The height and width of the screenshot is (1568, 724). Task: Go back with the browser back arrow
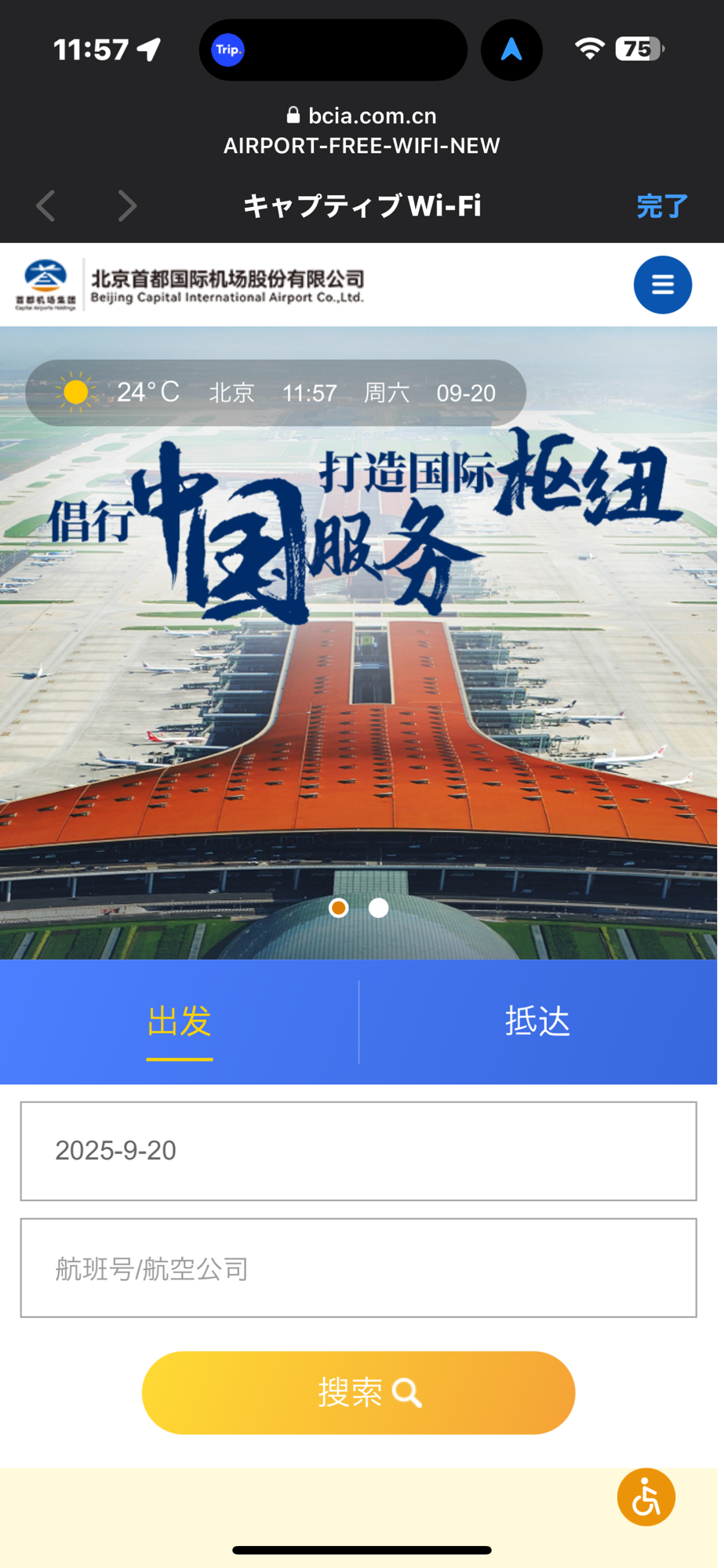point(46,206)
